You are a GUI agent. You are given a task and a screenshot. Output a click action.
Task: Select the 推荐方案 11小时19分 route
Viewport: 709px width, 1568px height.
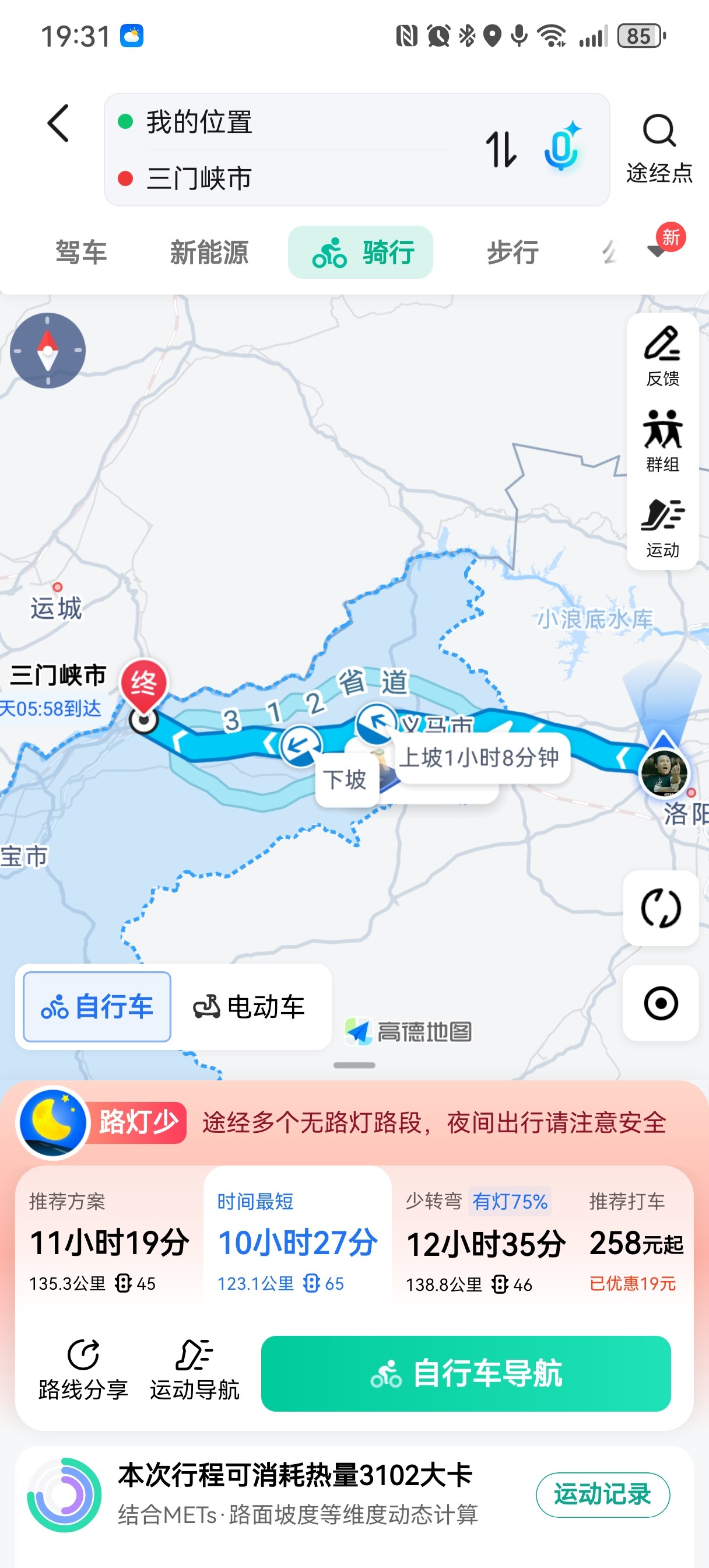(x=109, y=1242)
